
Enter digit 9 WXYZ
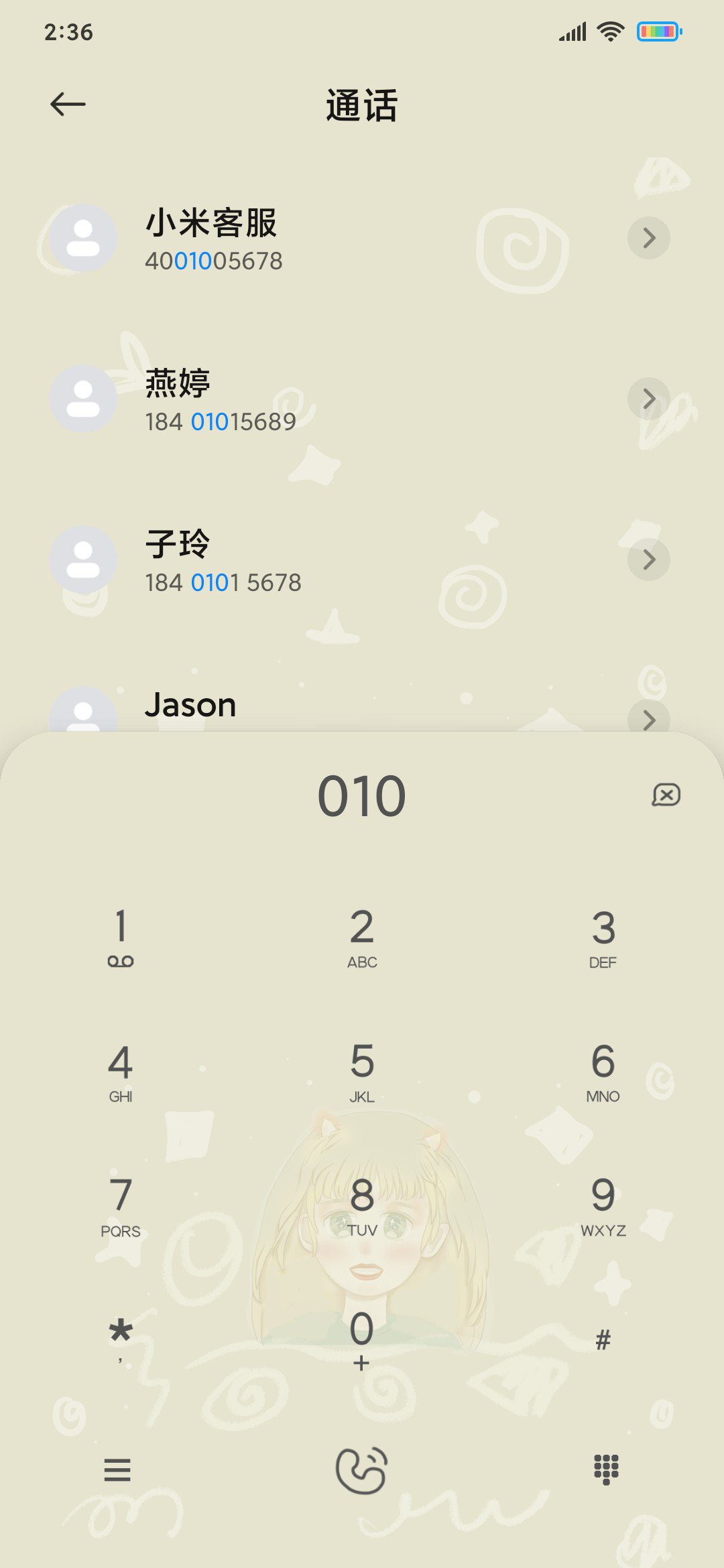click(x=603, y=1205)
